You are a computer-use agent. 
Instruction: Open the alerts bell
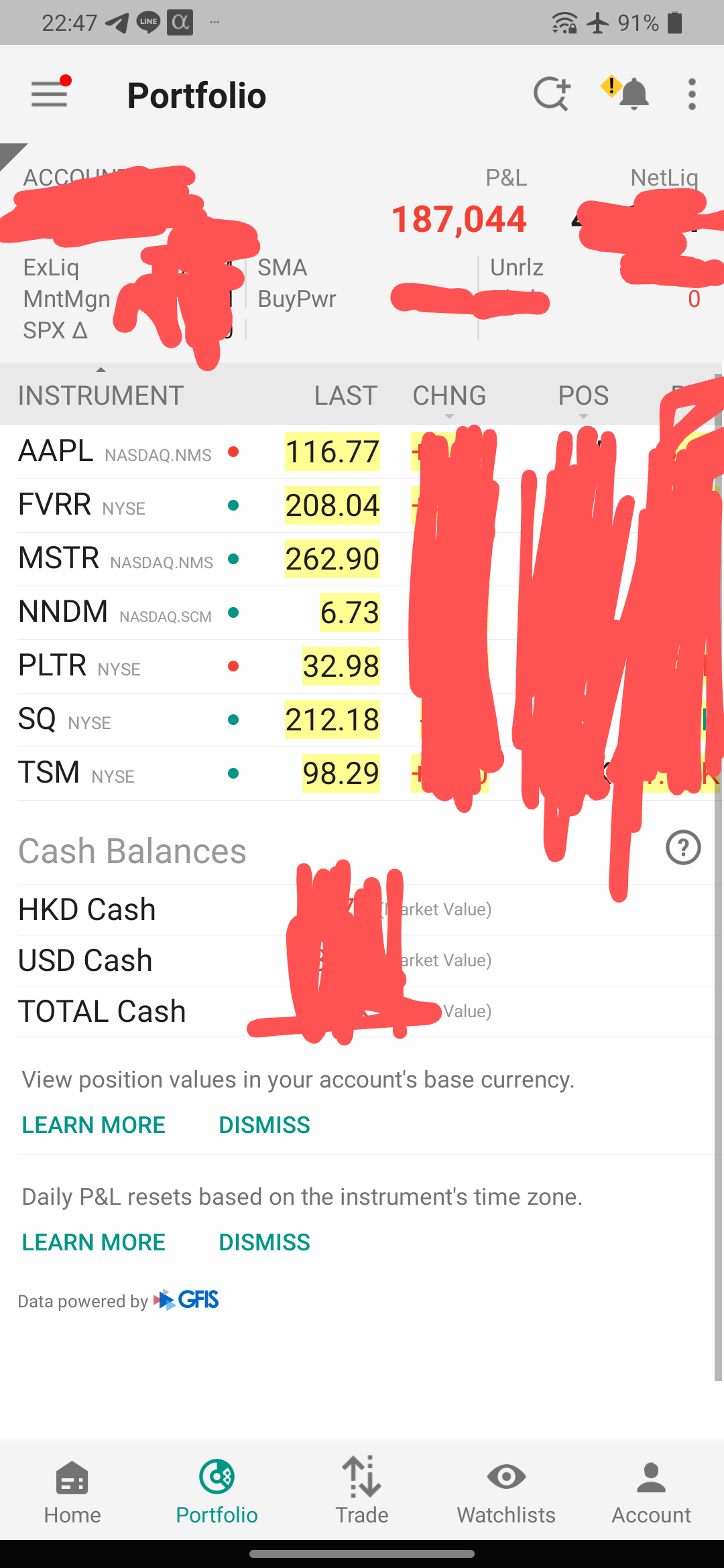pyautogui.click(x=626, y=94)
